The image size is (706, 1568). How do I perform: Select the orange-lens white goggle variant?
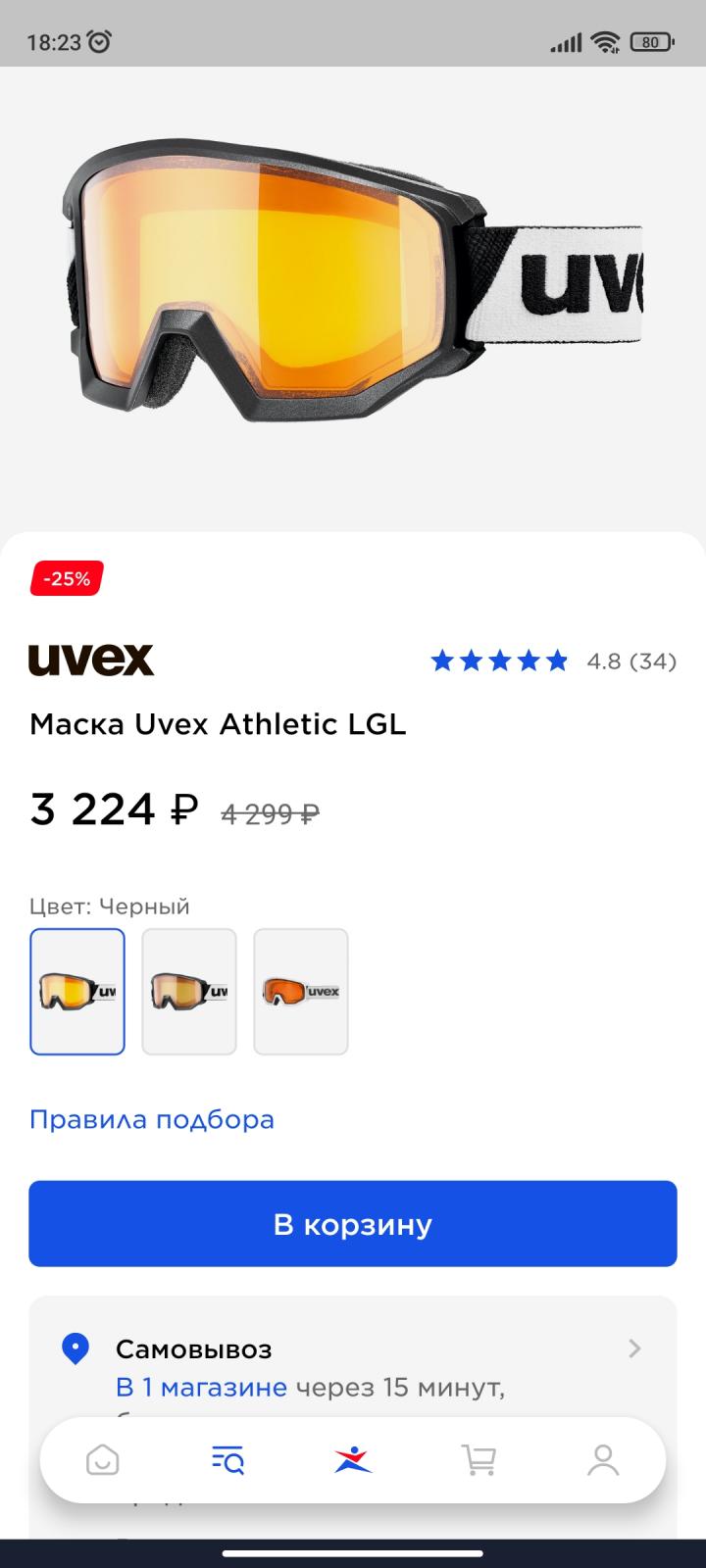coord(301,992)
